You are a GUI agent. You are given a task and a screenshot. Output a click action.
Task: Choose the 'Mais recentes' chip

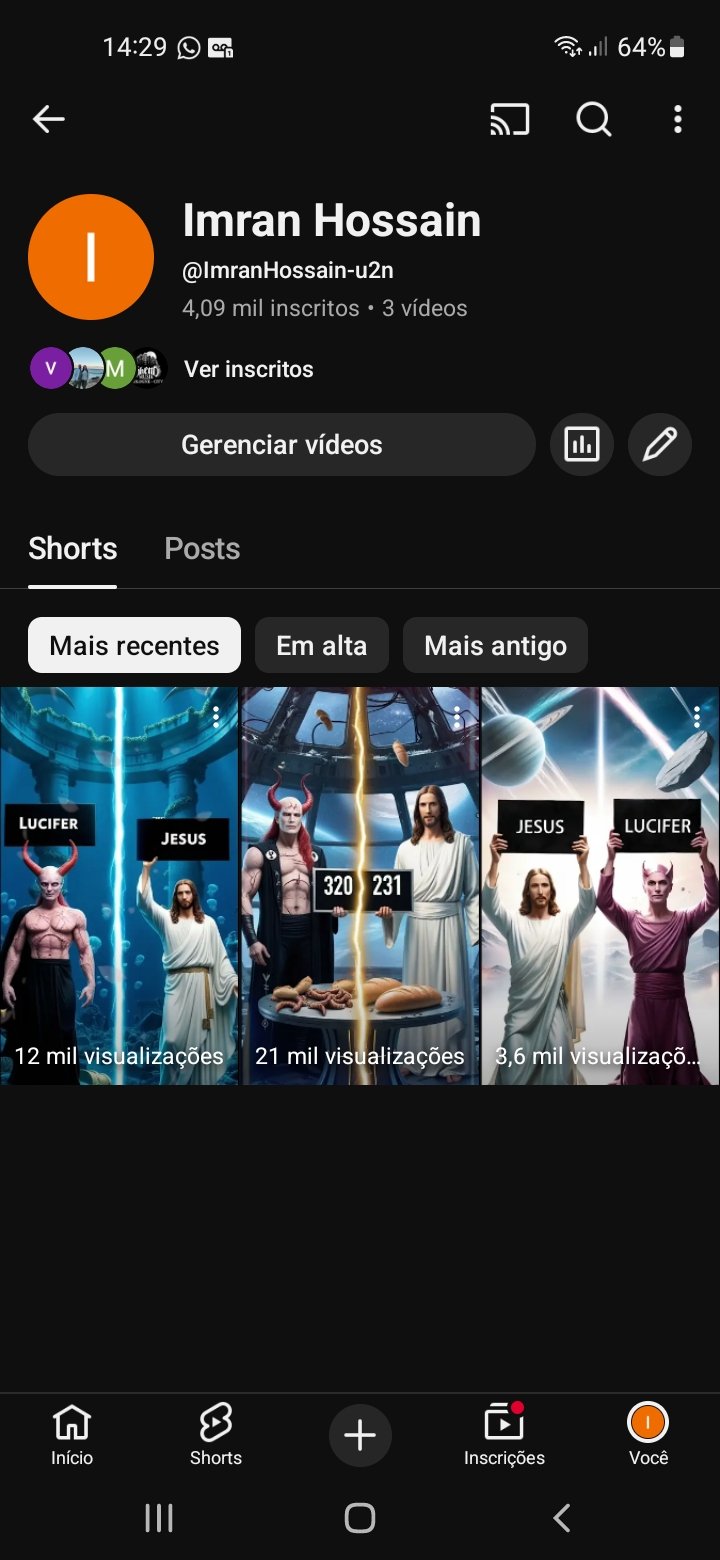[x=134, y=645]
